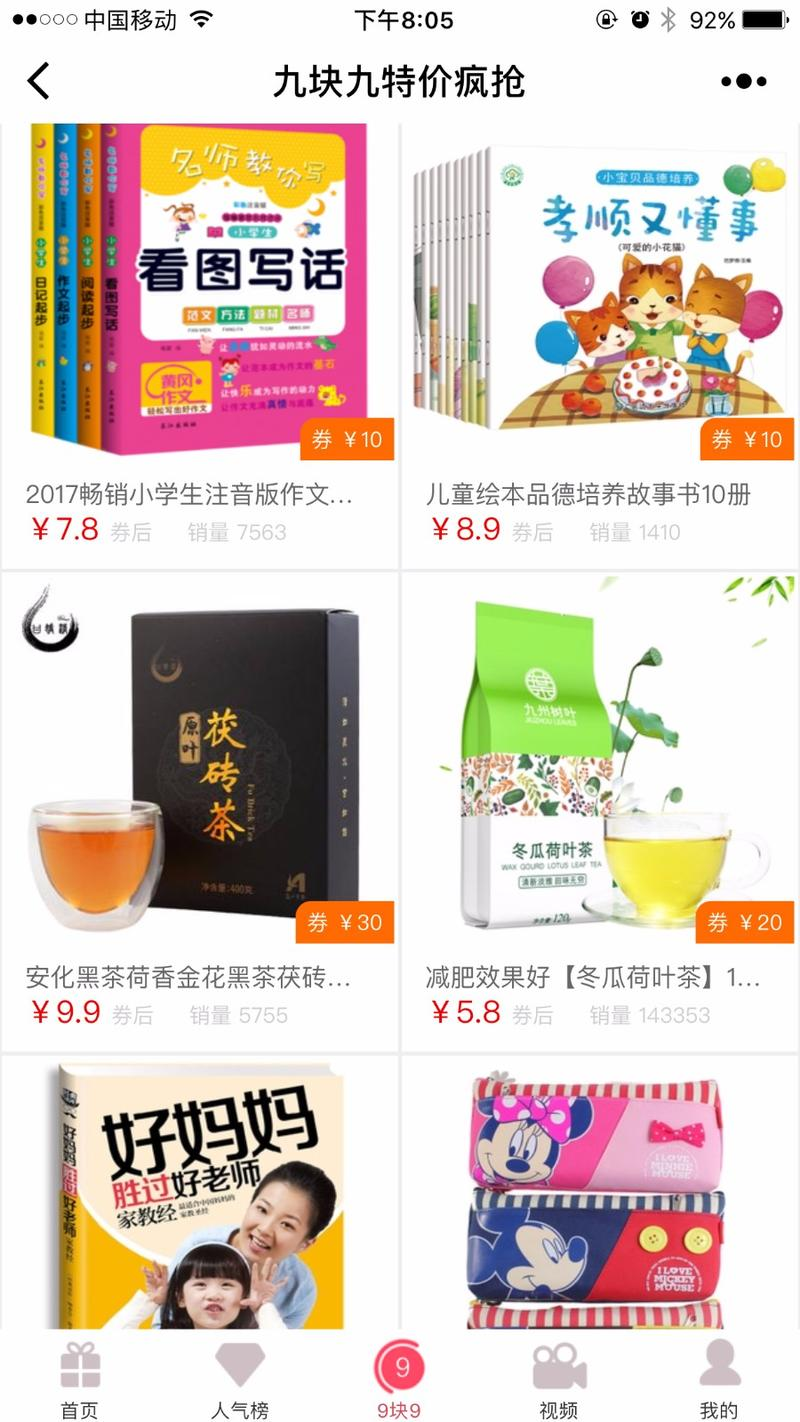Select the 9块9 tab
This screenshot has width=800, height=1422.
coord(400,1380)
